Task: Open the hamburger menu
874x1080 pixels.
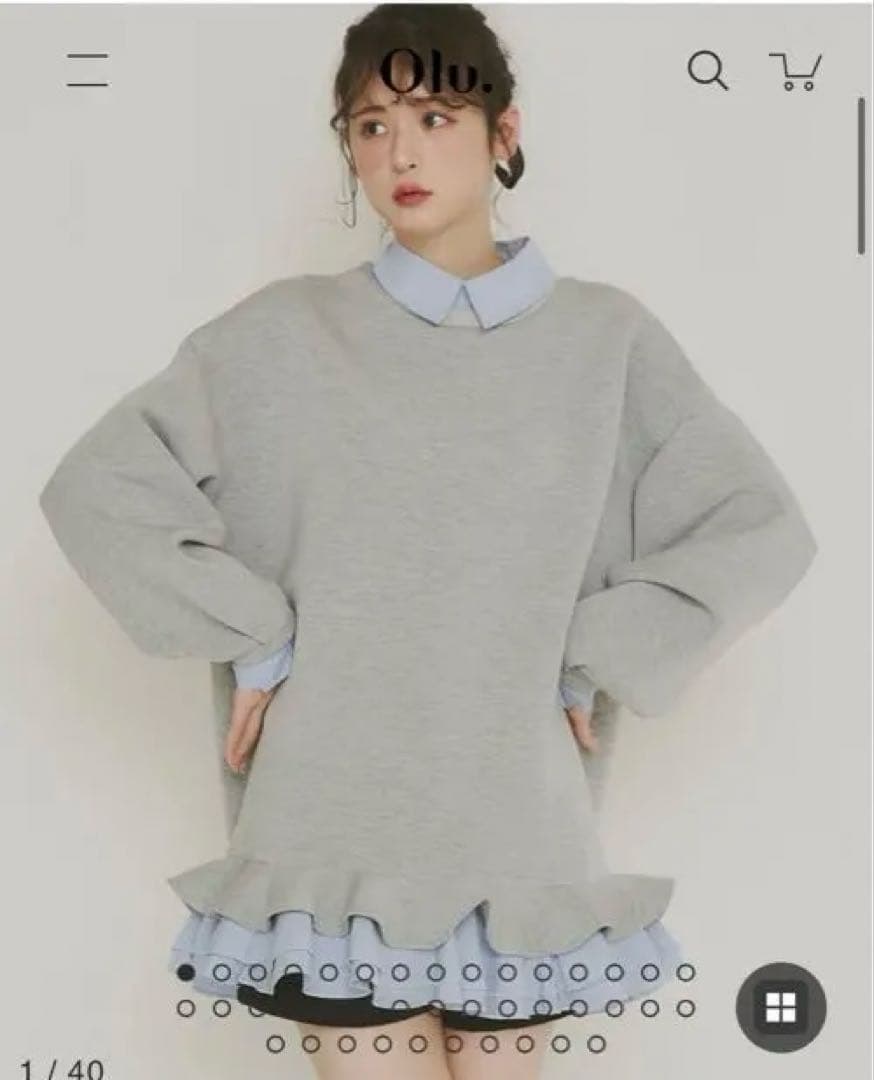Action: point(88,71)
